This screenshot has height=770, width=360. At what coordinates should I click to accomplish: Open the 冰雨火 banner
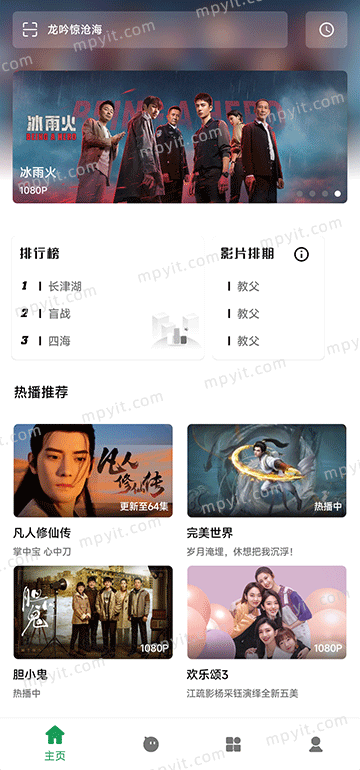point(180,137)
